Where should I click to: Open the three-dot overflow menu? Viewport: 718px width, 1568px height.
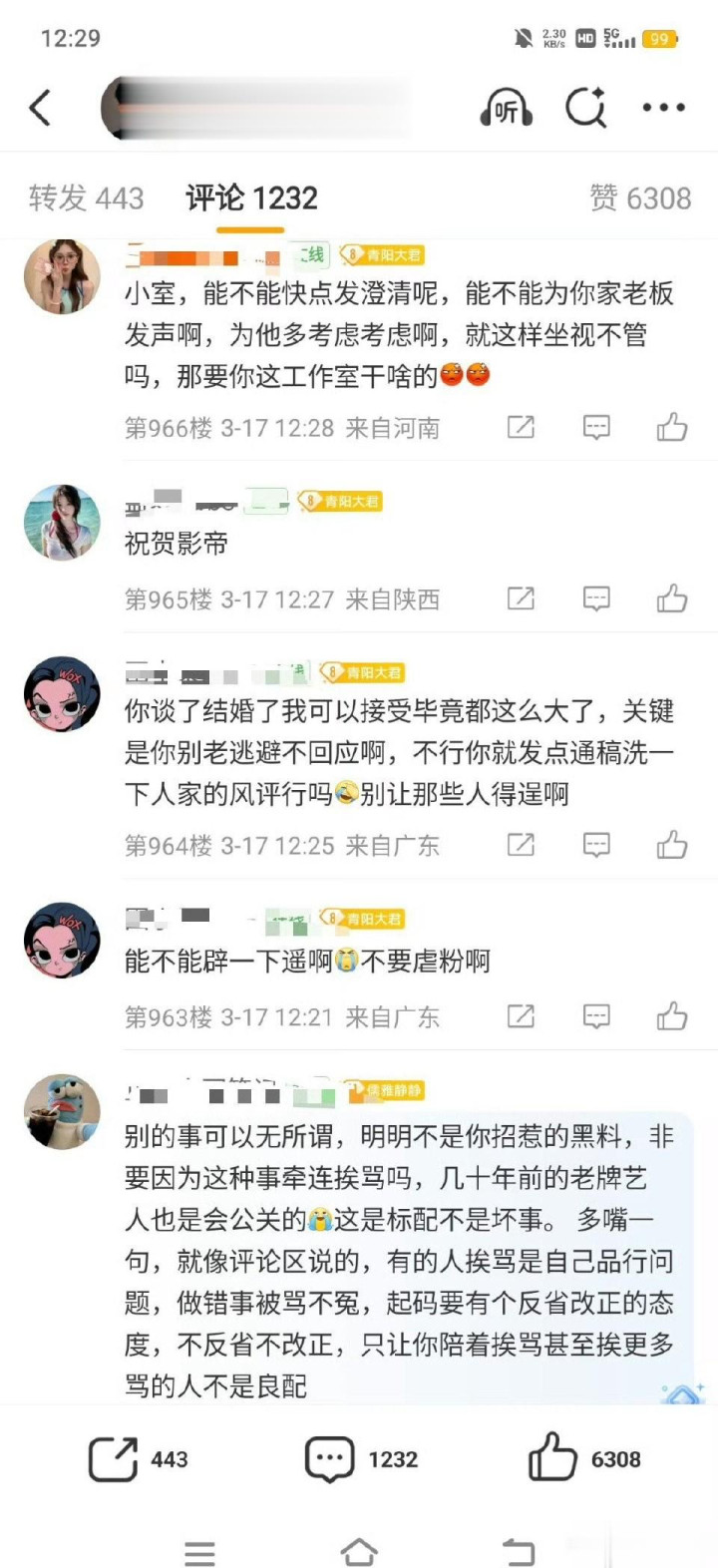click(663, 108)
